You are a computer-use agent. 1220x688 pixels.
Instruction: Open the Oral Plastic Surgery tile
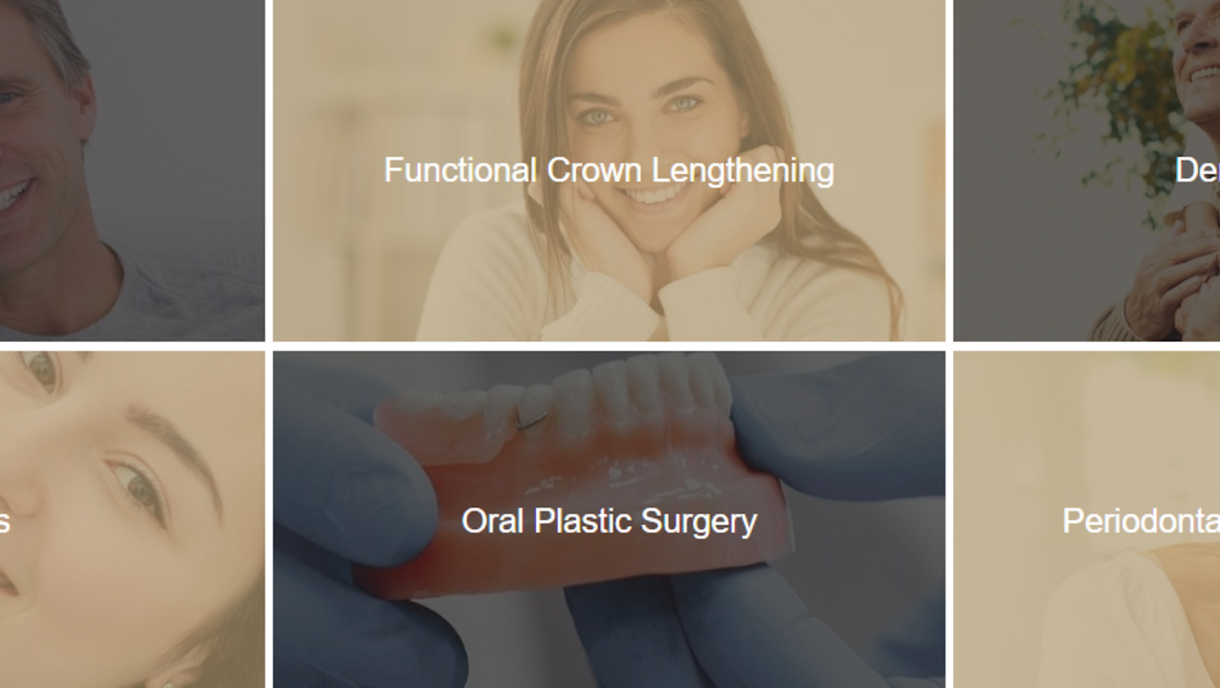(608, 521)
